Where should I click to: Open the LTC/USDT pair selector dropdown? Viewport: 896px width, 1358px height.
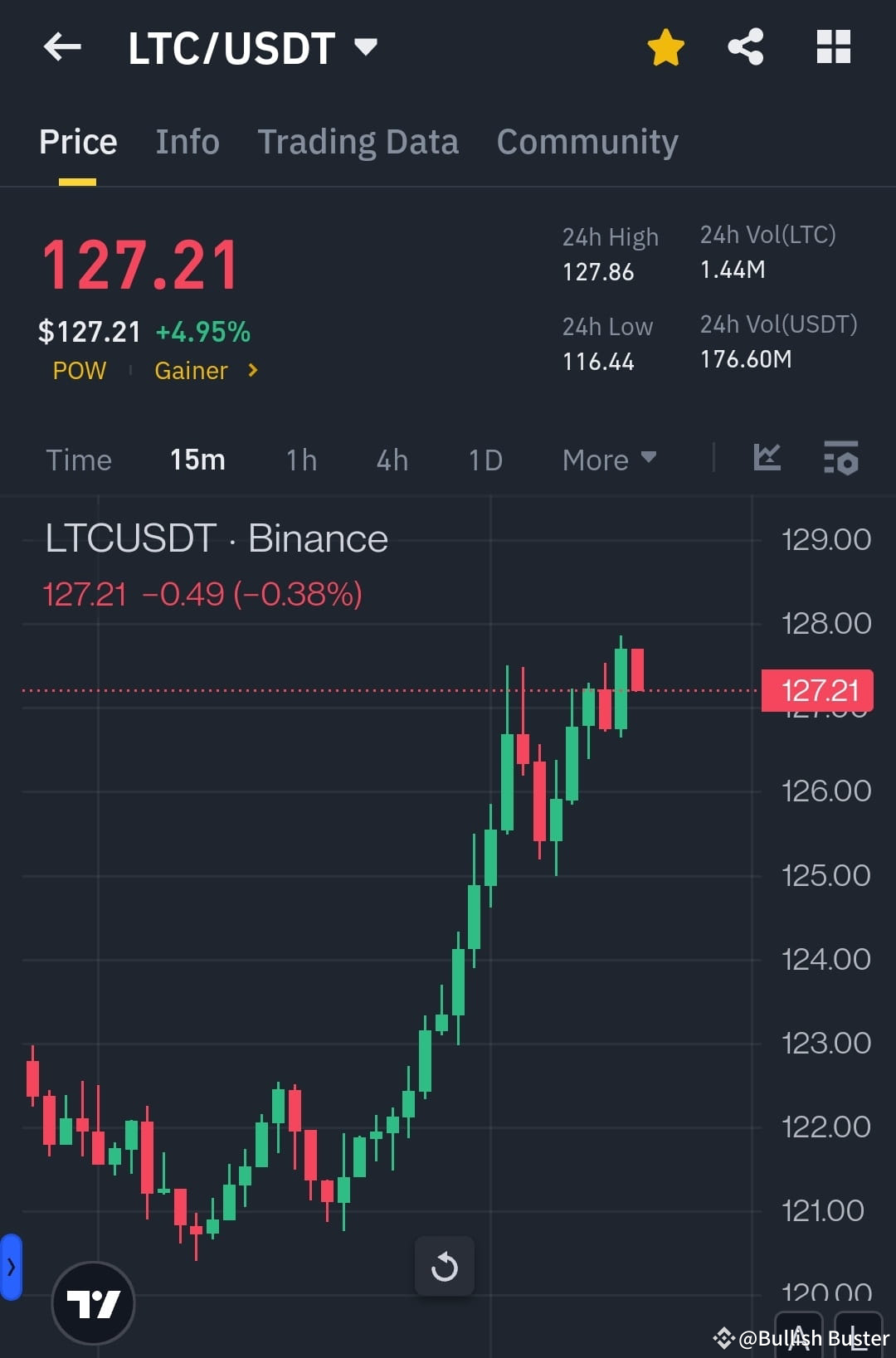tap(365, 47)
